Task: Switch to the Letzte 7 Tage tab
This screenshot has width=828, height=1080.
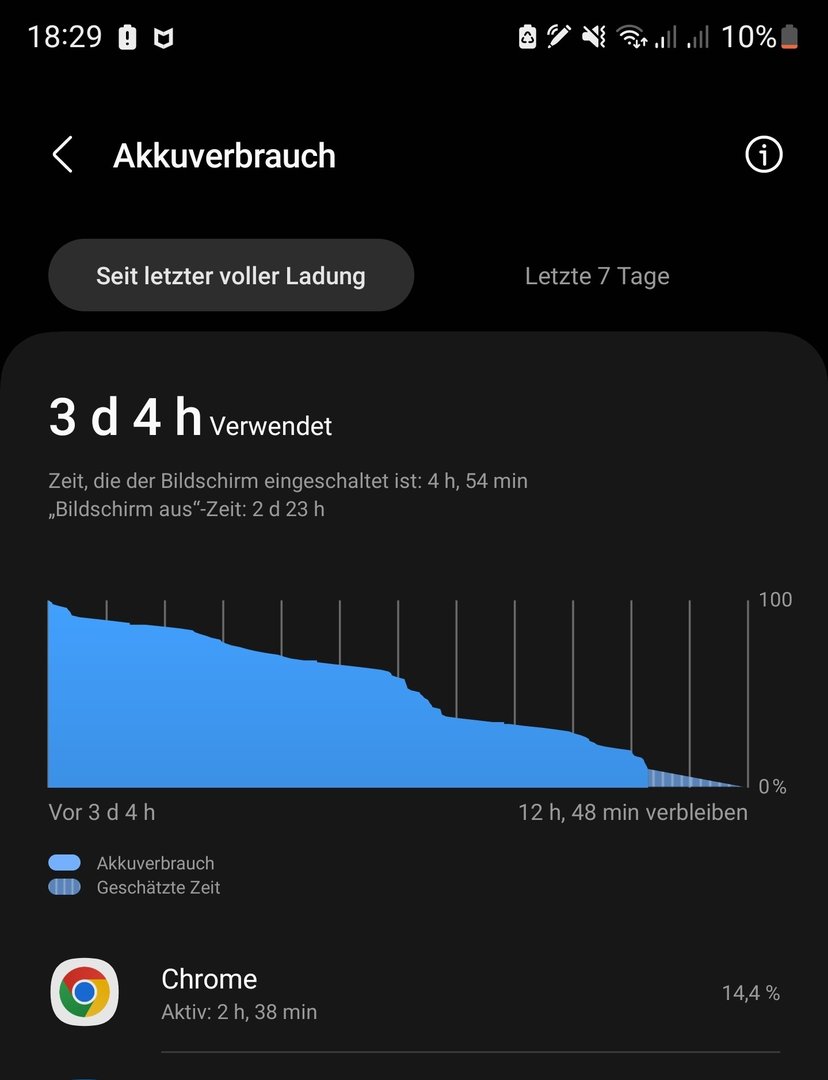Action: click(597, 276)
